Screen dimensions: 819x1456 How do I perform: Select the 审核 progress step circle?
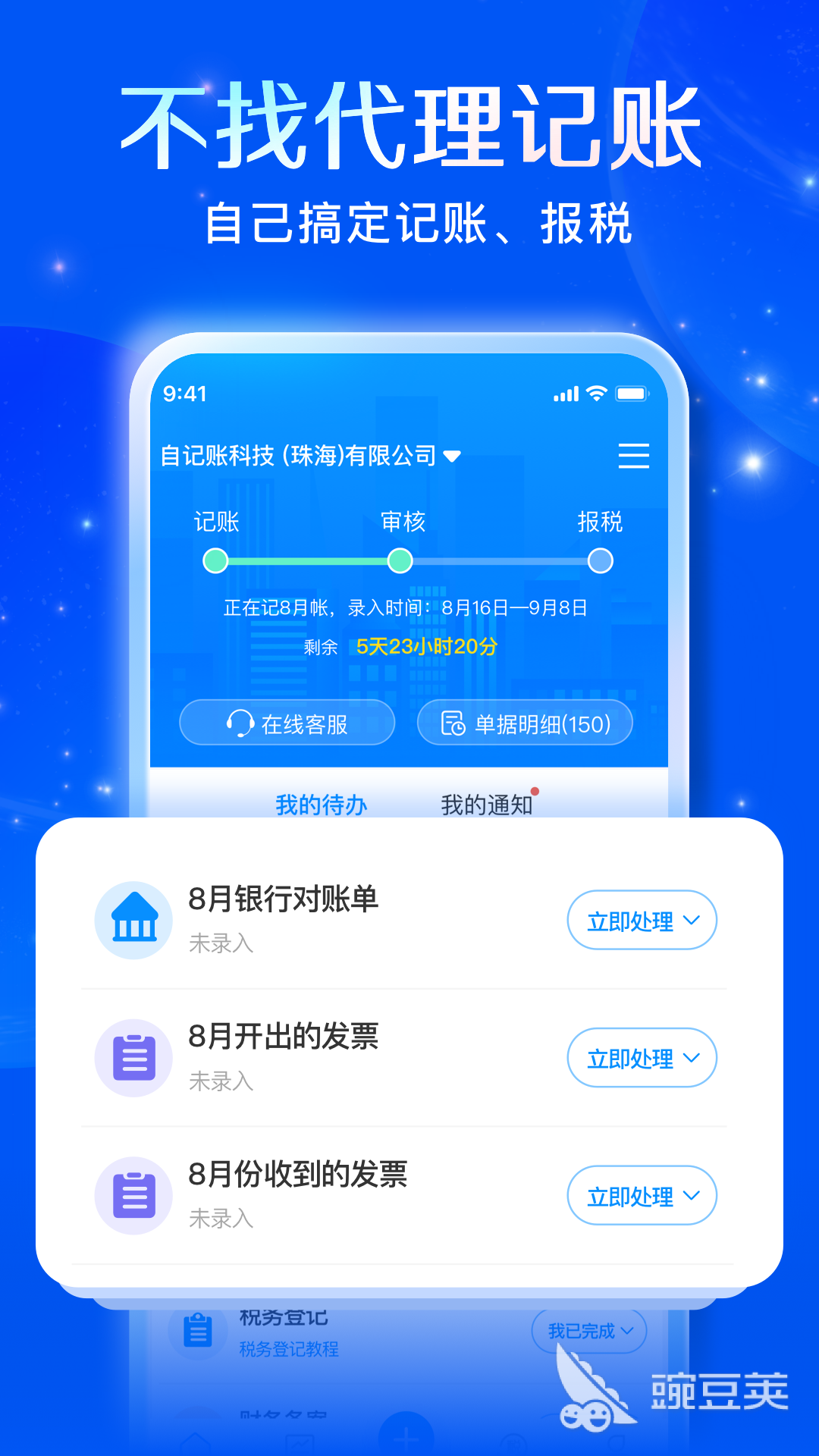point(400,560)
